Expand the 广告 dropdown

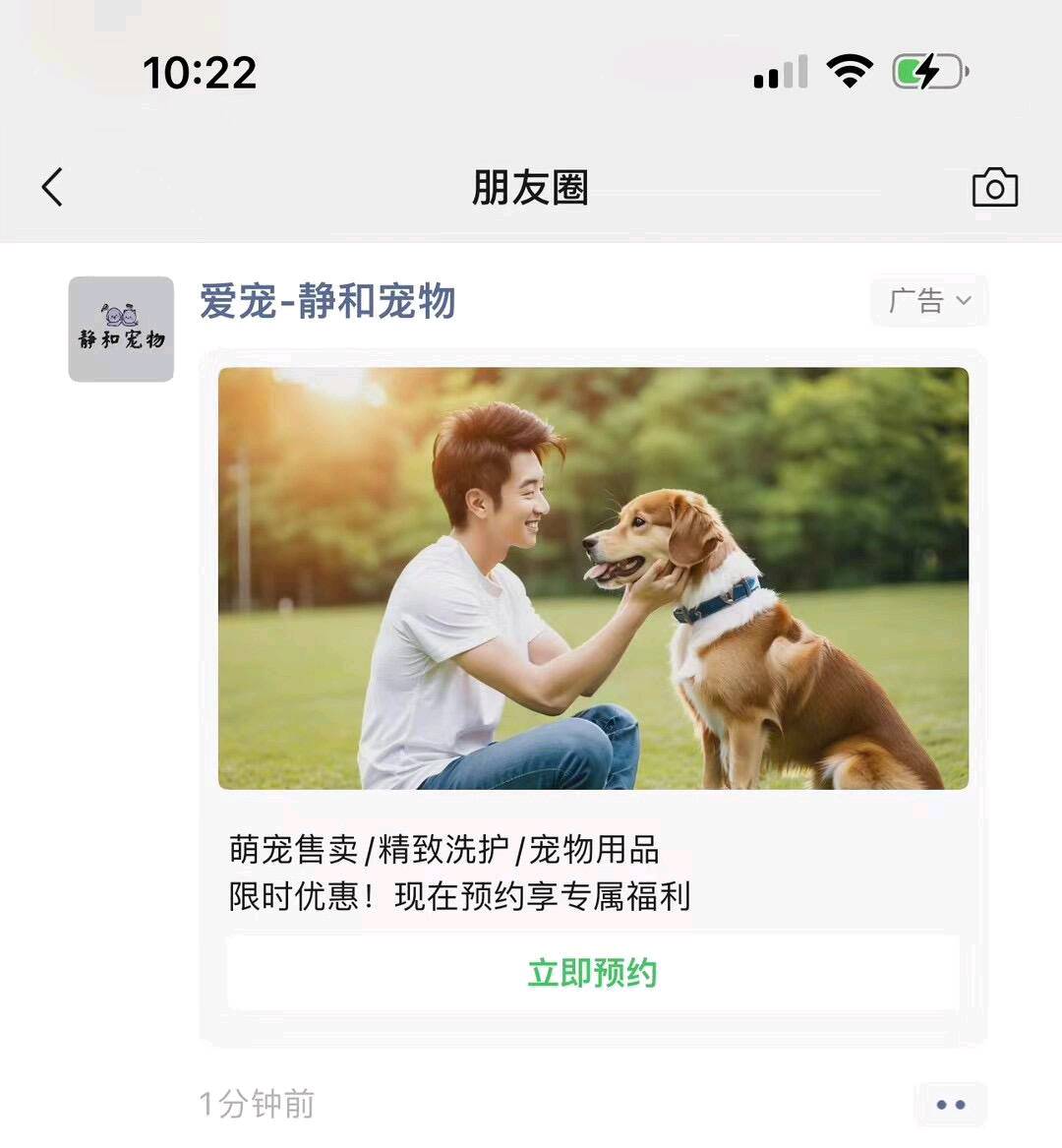929,301
